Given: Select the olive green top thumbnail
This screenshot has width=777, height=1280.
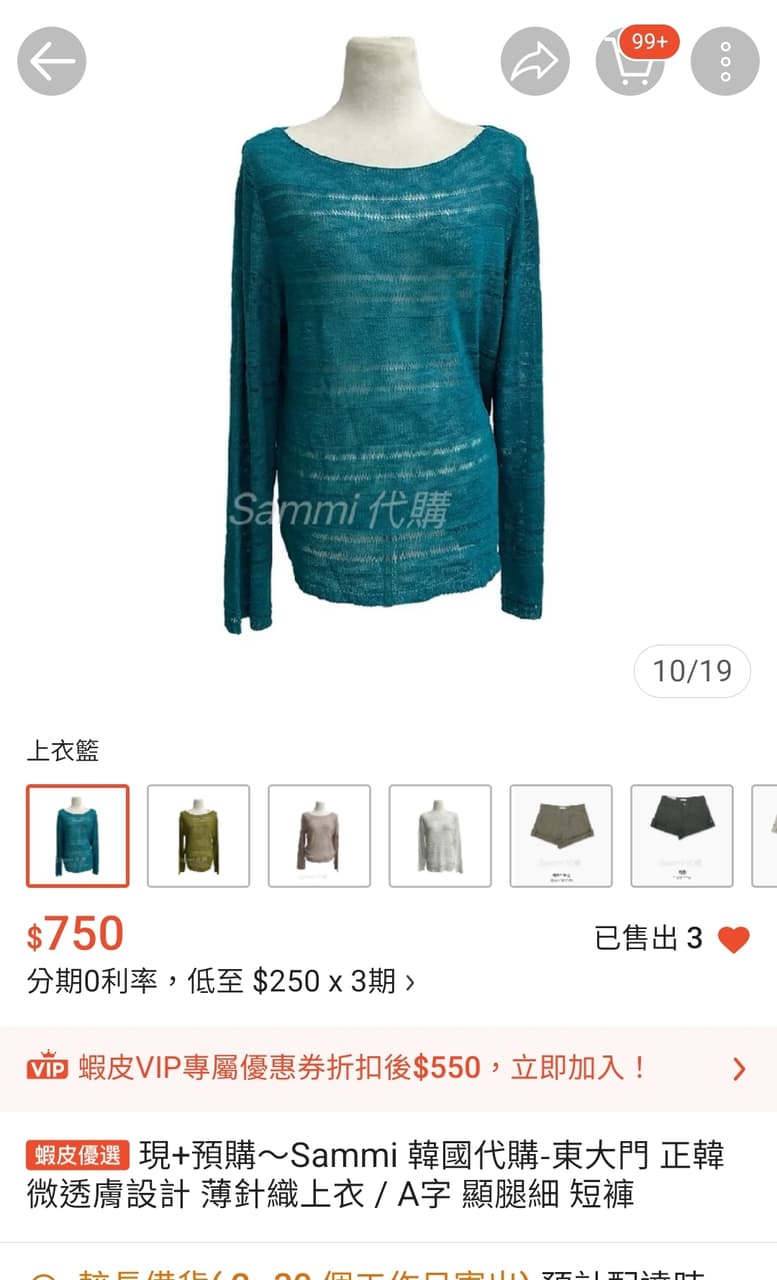Looking at the screenshot, I should click(198, 836).
